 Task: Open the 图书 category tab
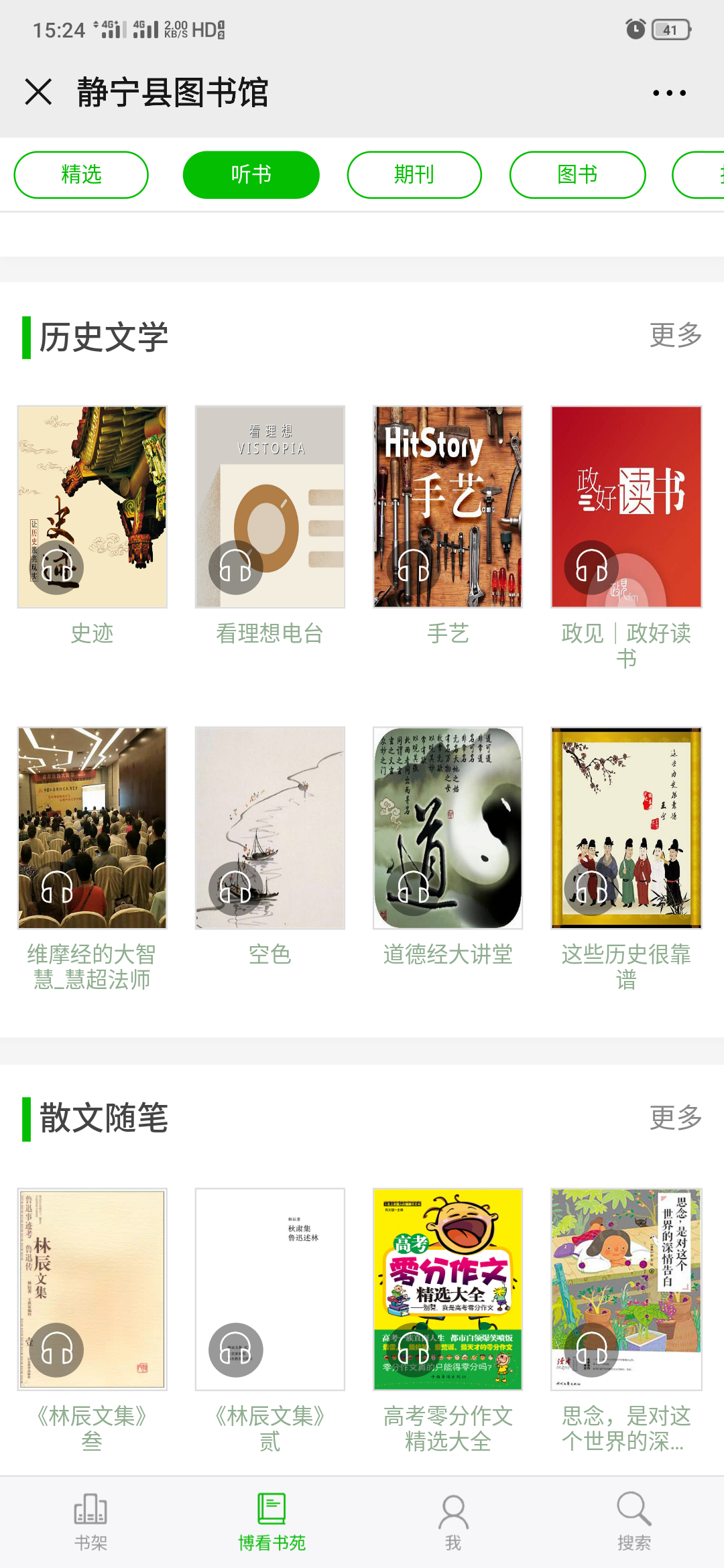coord(579,174)
